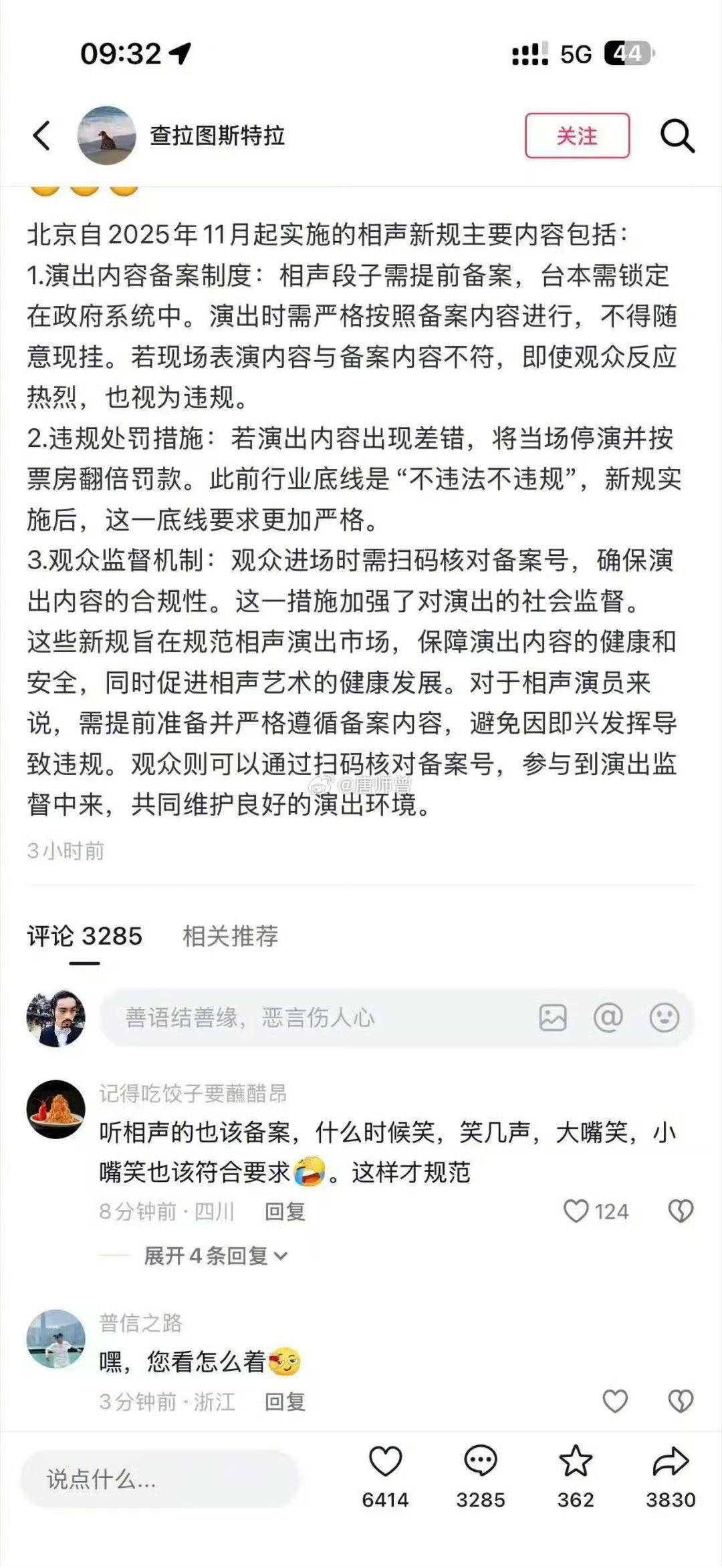
Task: Expand 展开4条回复 replies
Action: coord(215,1256)
